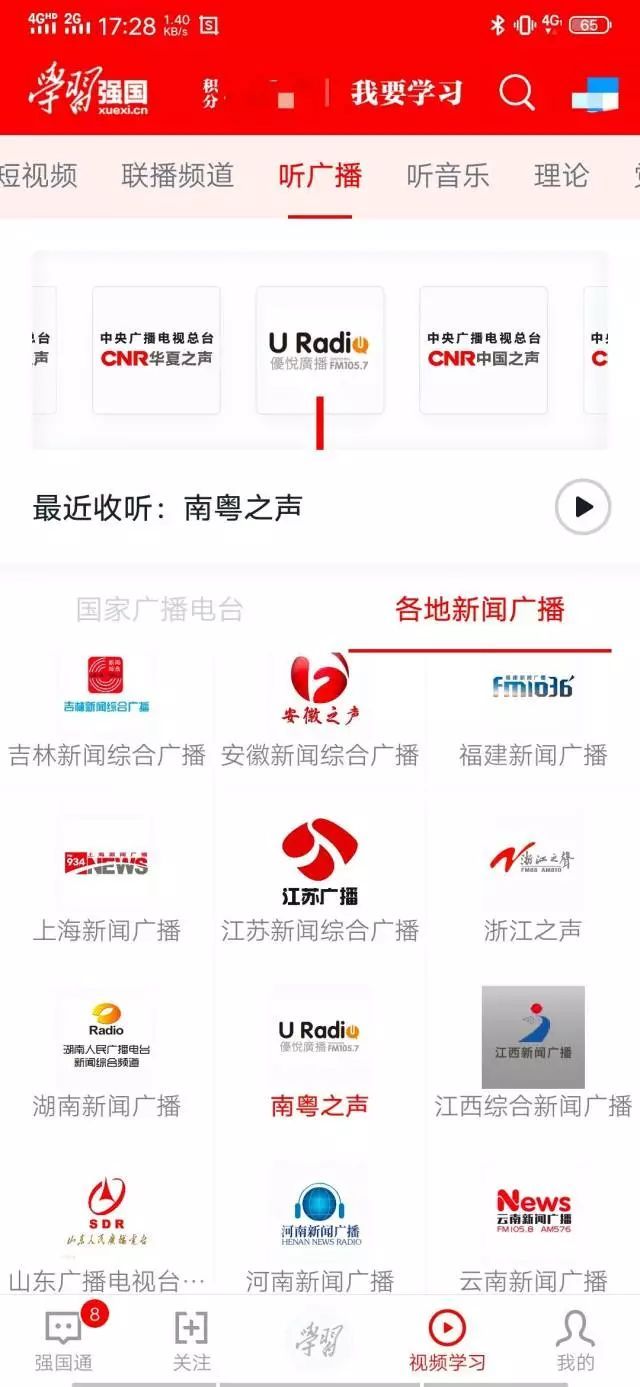640x1387 pixels.
Task: Switch to 国家广播电台 section
Action: pyautogui.click(x=160, y=609)
